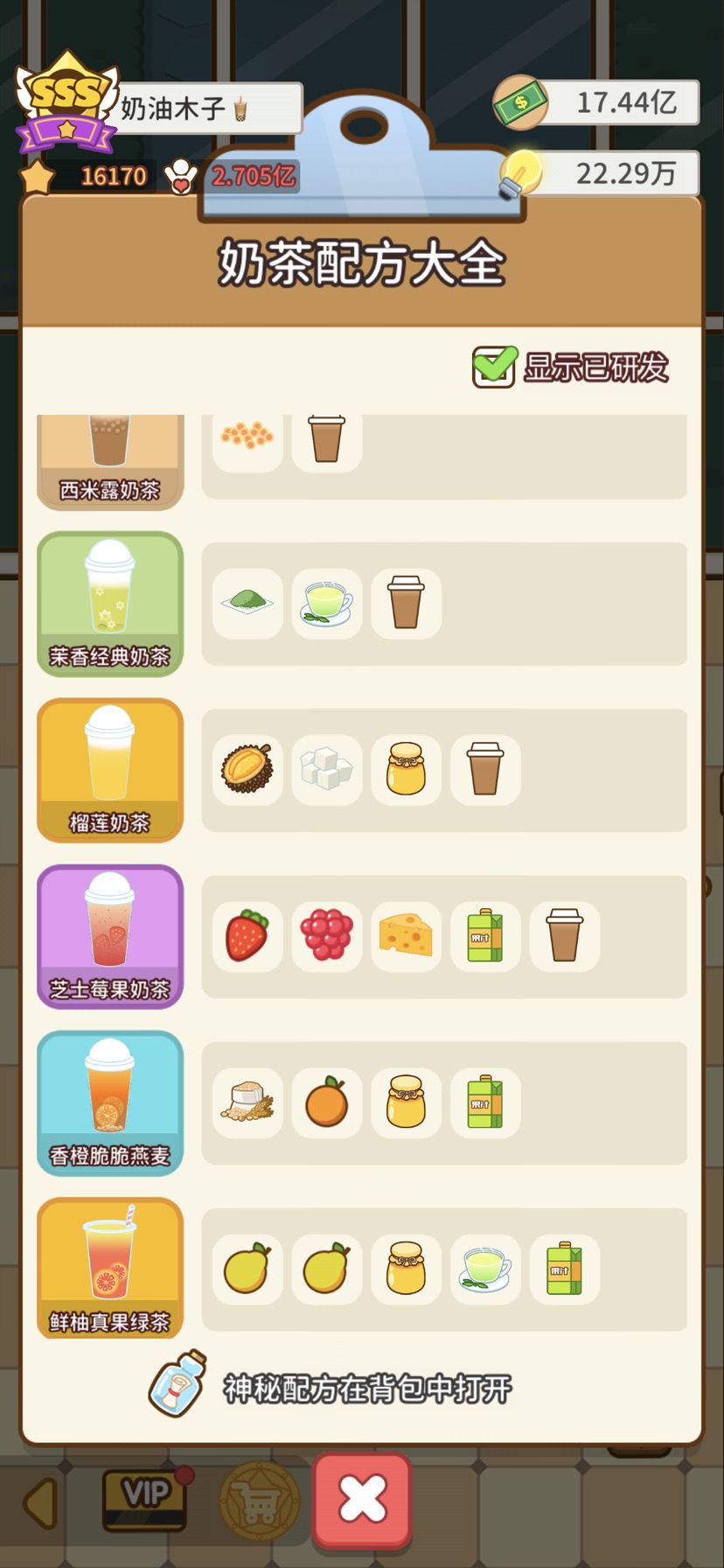The height and width of the screenshot is (1568, 724).
Task: Select the cheese ingredient in 芝士莓果奶茶 recipe
Action: tap(406, 935)
